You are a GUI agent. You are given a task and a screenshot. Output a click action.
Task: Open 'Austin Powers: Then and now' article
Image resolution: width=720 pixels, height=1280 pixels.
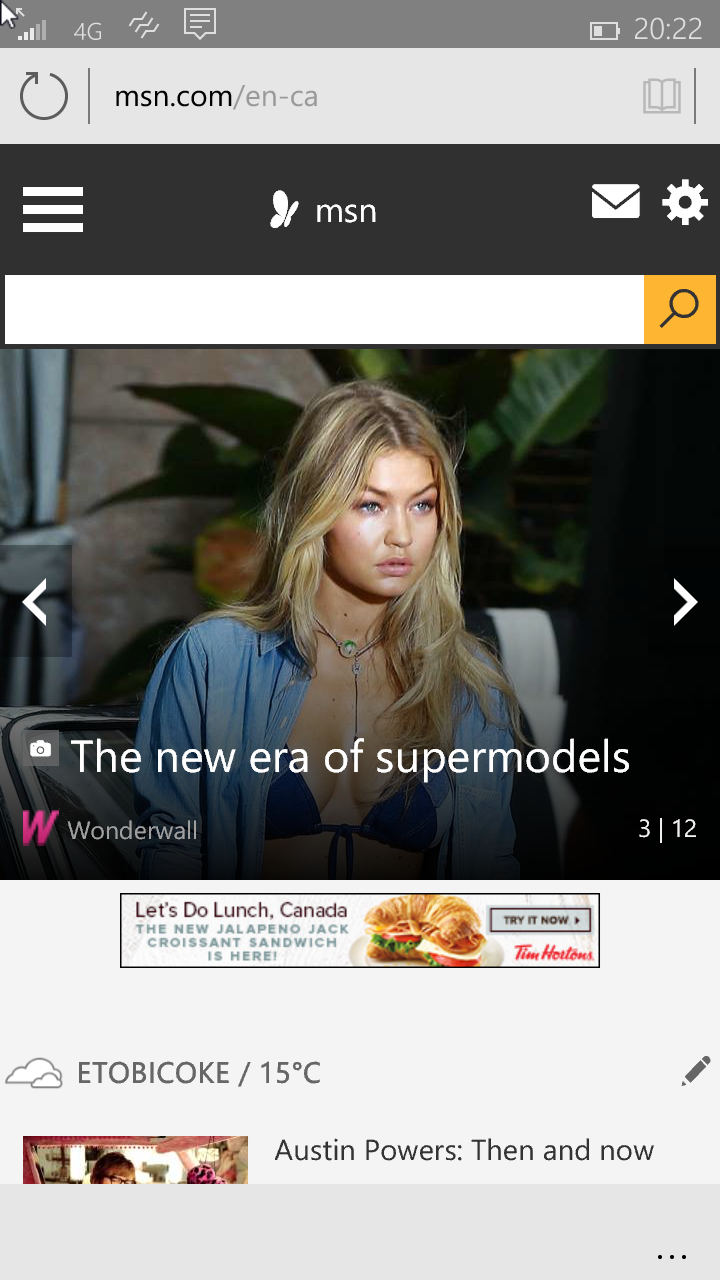point(464,1150)
